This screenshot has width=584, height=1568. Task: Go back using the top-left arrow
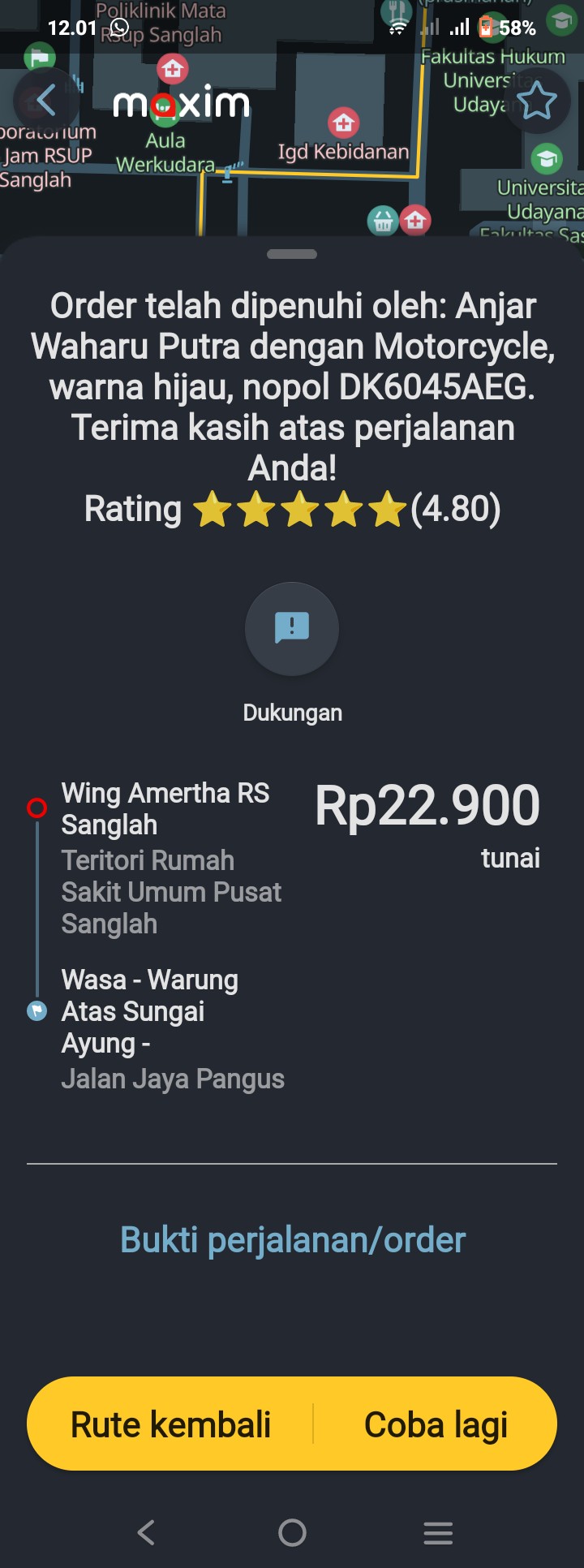(x=46, y=101)
